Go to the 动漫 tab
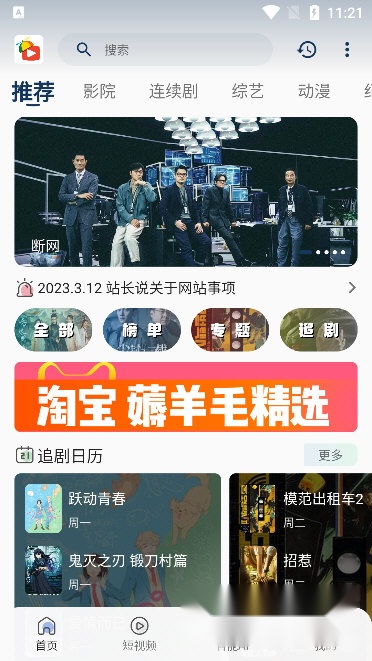Screen dimensions: 372x661 click(x=314, y=91)
